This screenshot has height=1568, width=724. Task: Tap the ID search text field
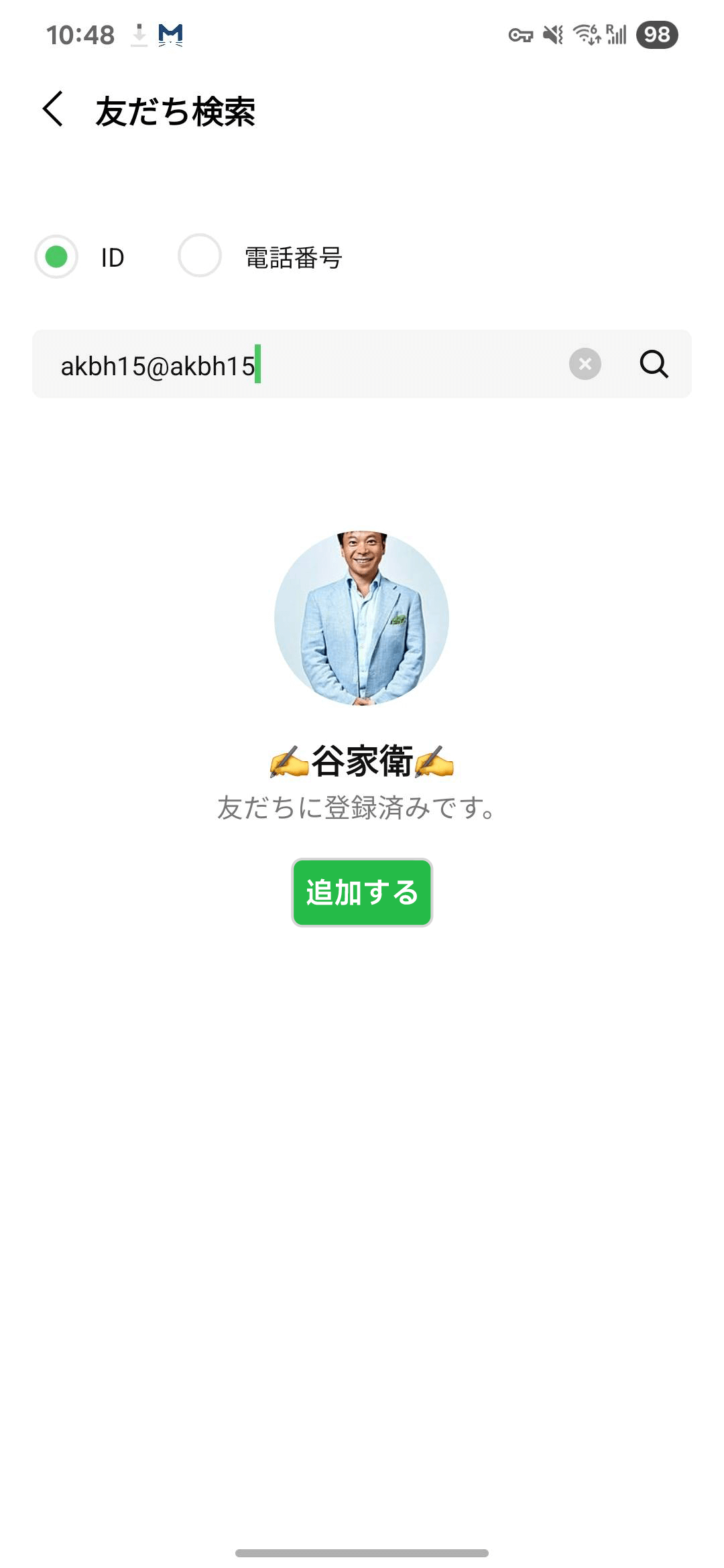[302, 365]
